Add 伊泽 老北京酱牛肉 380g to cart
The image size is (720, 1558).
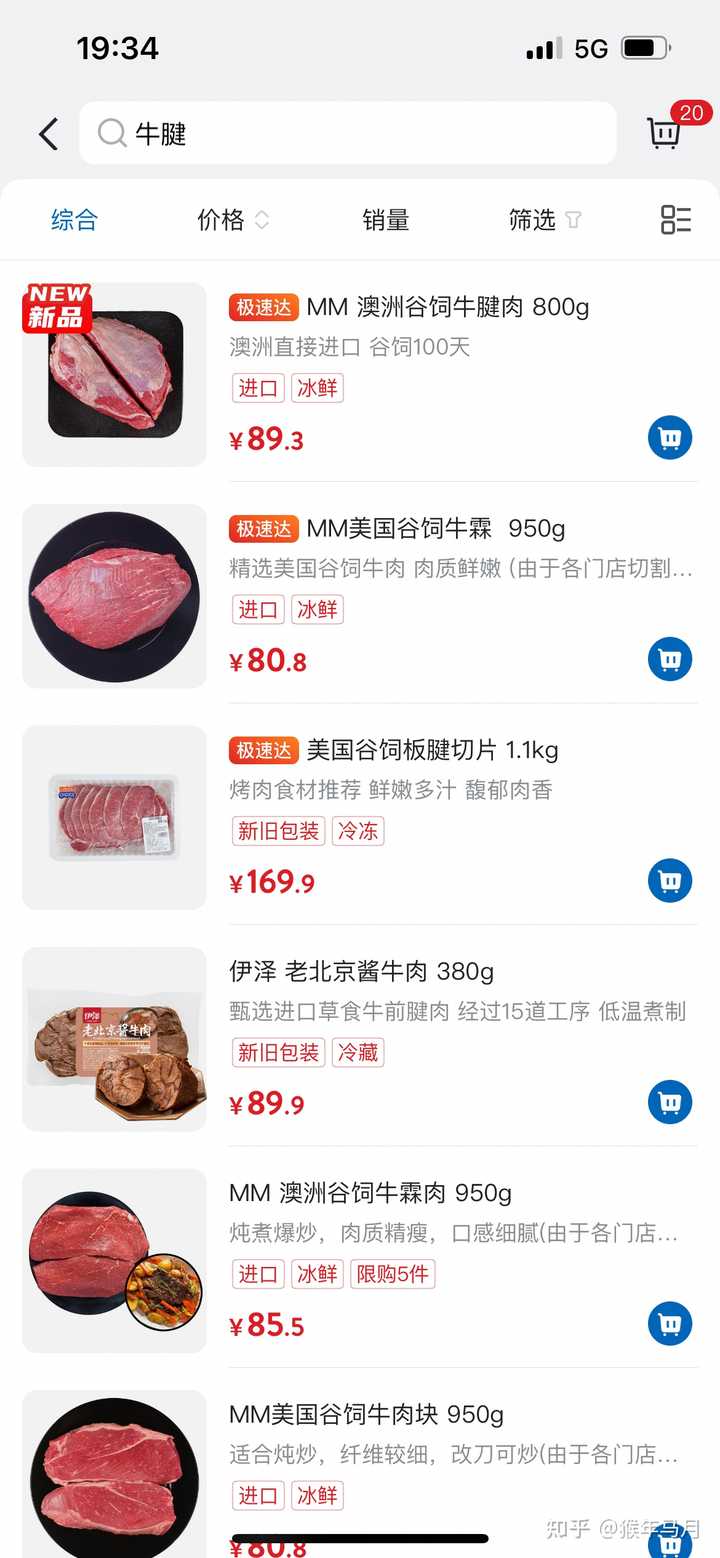pyautogui.click(x=670, y=1103)
